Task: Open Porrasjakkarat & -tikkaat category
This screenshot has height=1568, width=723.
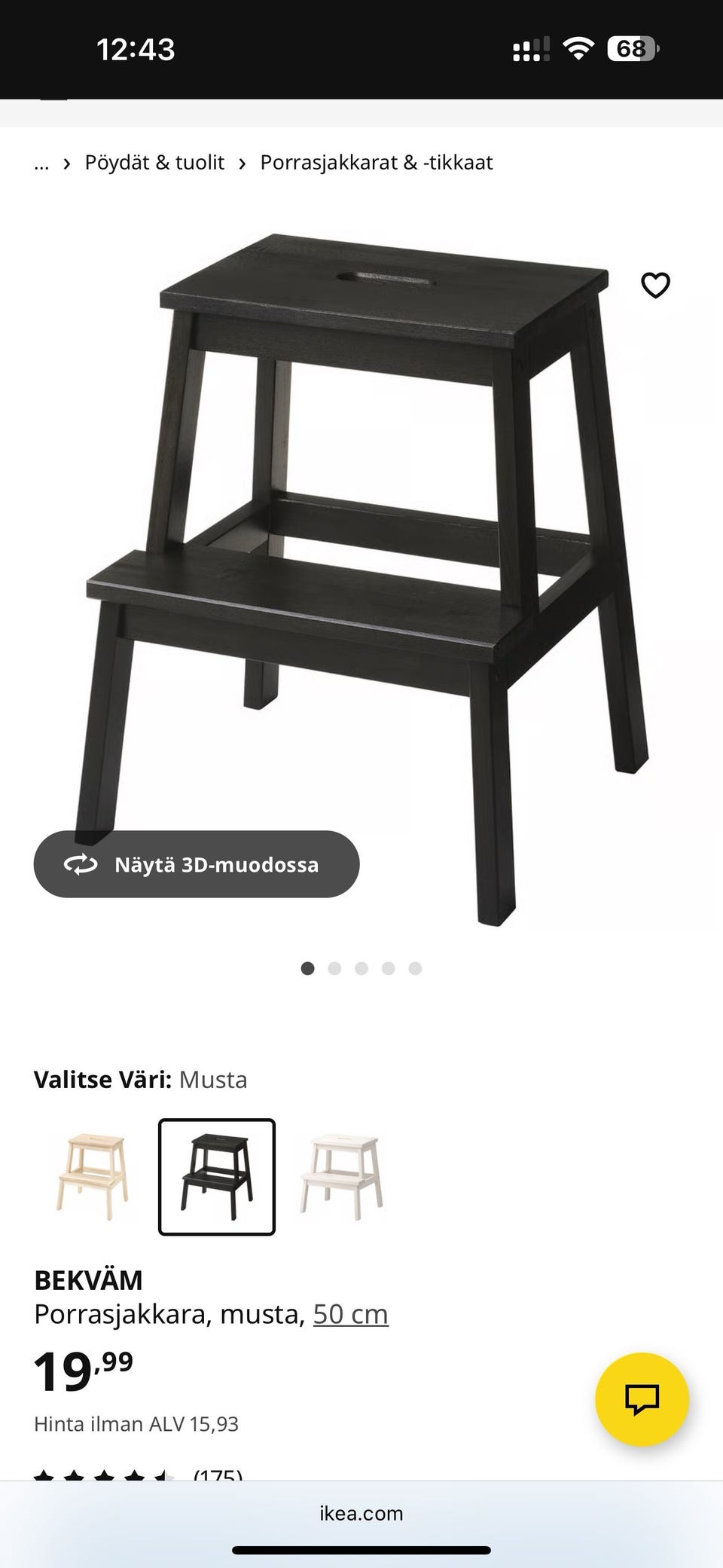Action: 376,163
